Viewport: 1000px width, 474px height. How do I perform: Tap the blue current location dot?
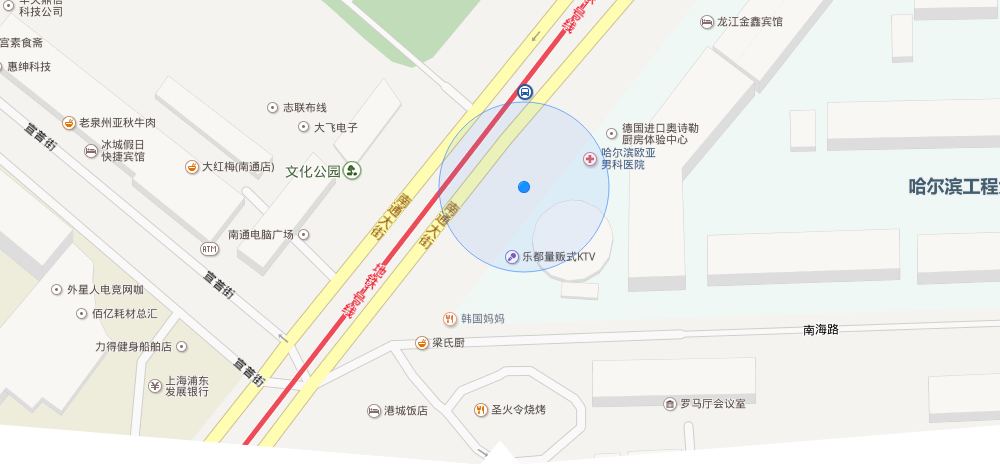524,187
